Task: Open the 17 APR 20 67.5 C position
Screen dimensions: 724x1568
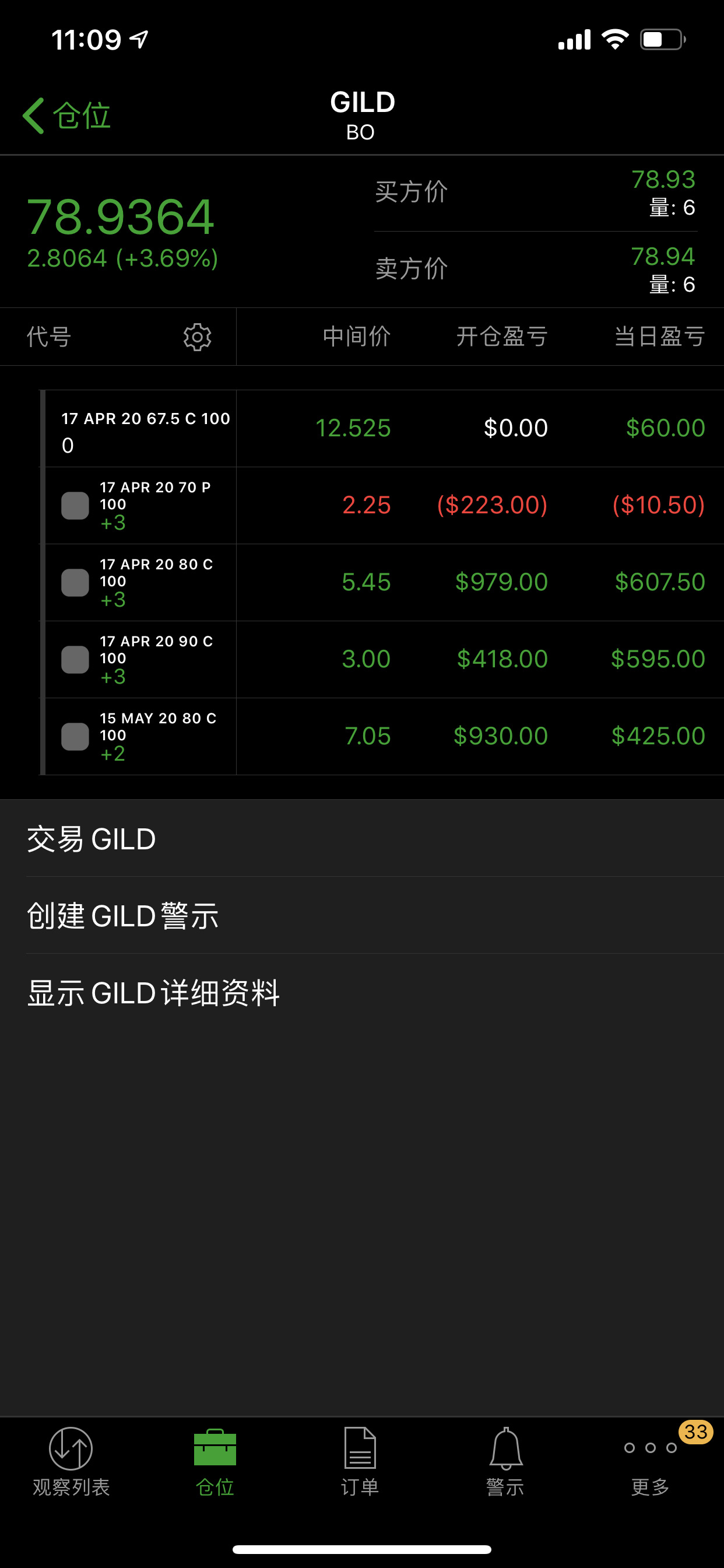Action: 145,429
